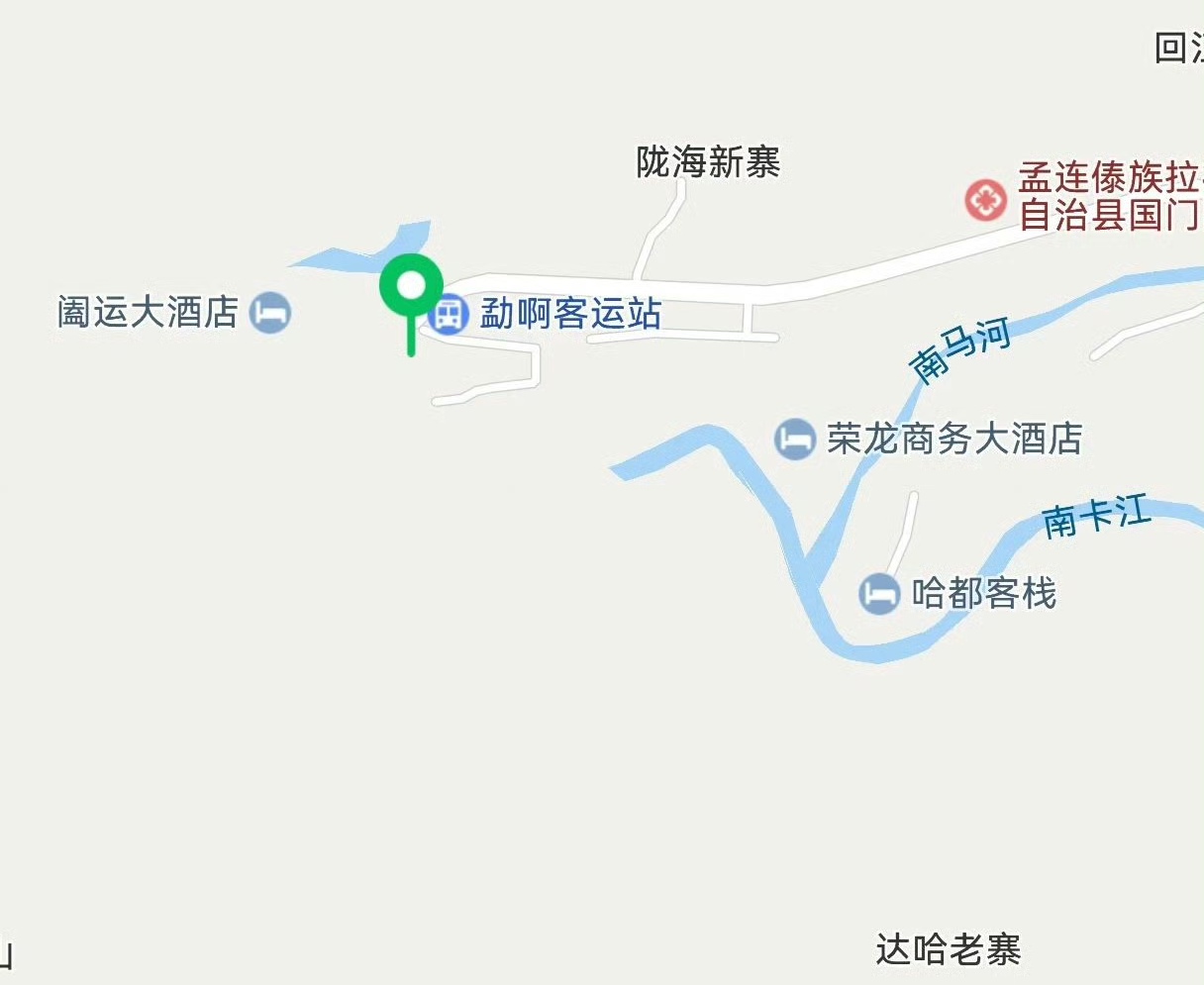
Task: Tap the green location pin
Action: click(x=411, y=287)
